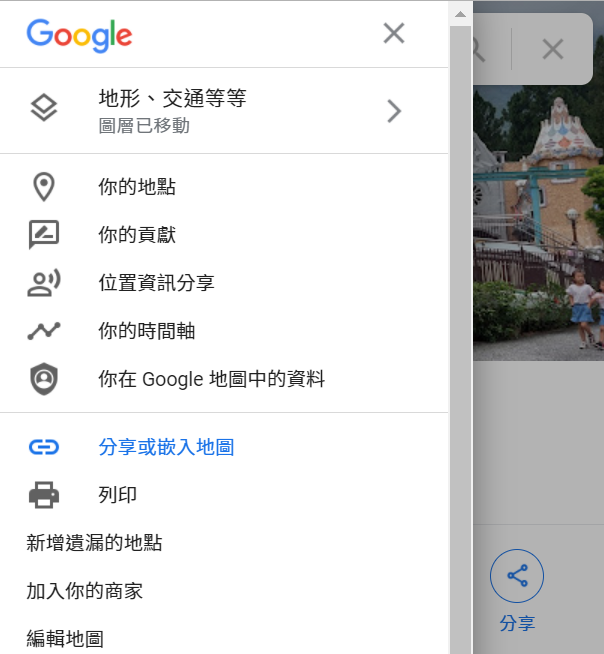Screen dimensions: 604x654
Task: Open 你的地點
Action: [137, 187]
